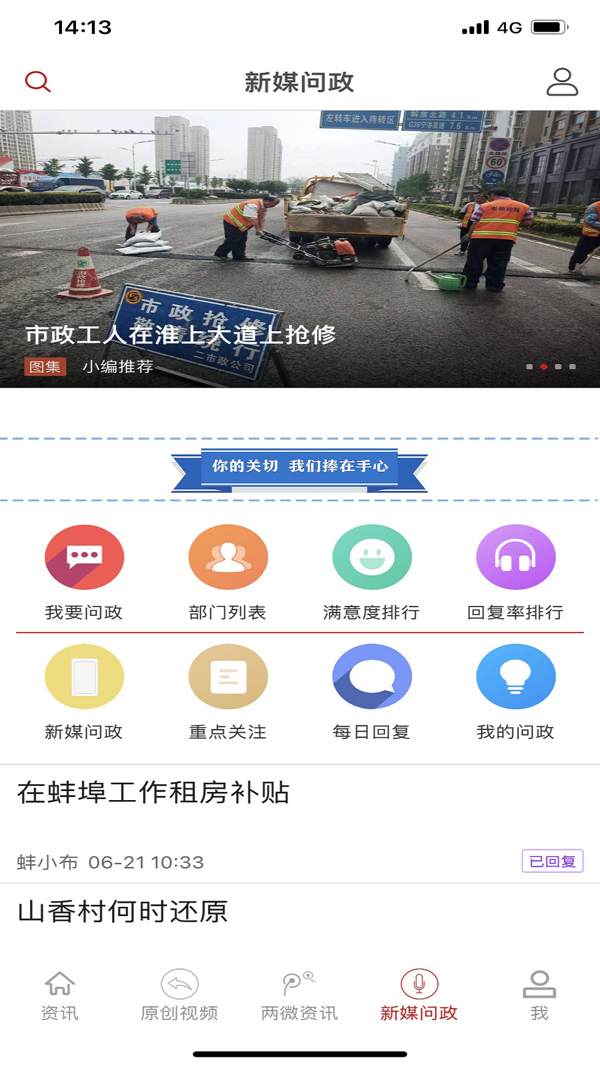Switch to the 原创视频 tab
Image resolution: width=600 pixels, height=1067 pixels.
tap(179, 996)
